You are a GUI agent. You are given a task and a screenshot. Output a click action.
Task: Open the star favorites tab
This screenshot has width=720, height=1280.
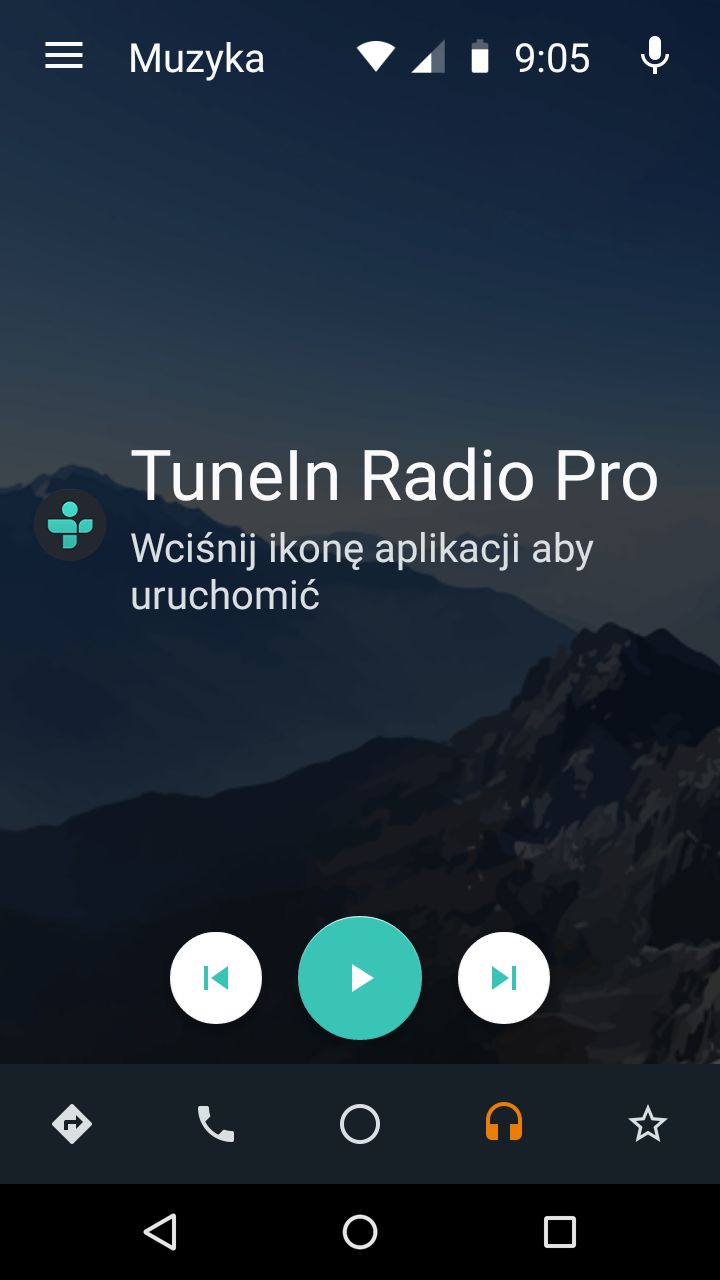point(648,1125)
